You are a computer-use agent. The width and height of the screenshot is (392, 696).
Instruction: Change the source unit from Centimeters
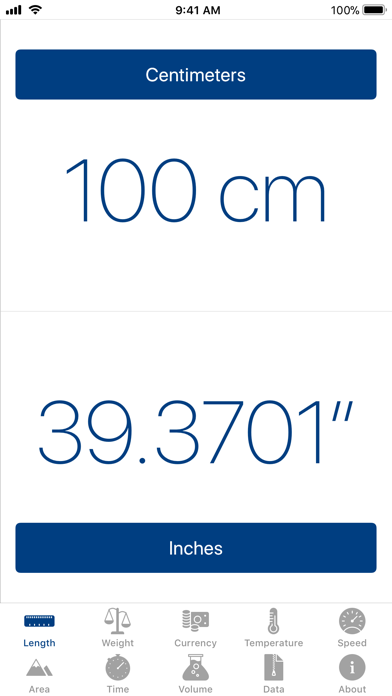point(196,75)
